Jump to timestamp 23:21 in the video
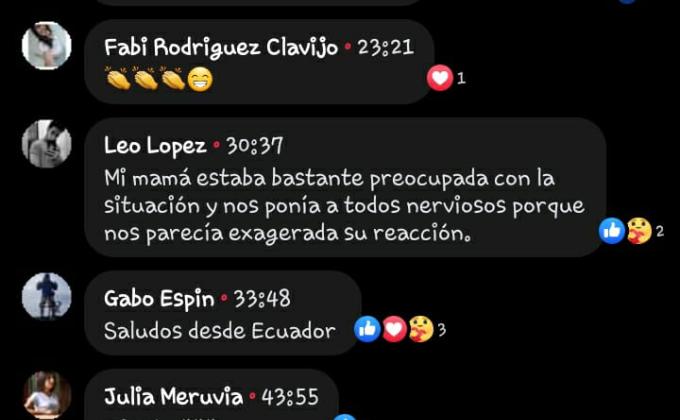The height and width of the screenshot is (420, 680). point(385,47)
